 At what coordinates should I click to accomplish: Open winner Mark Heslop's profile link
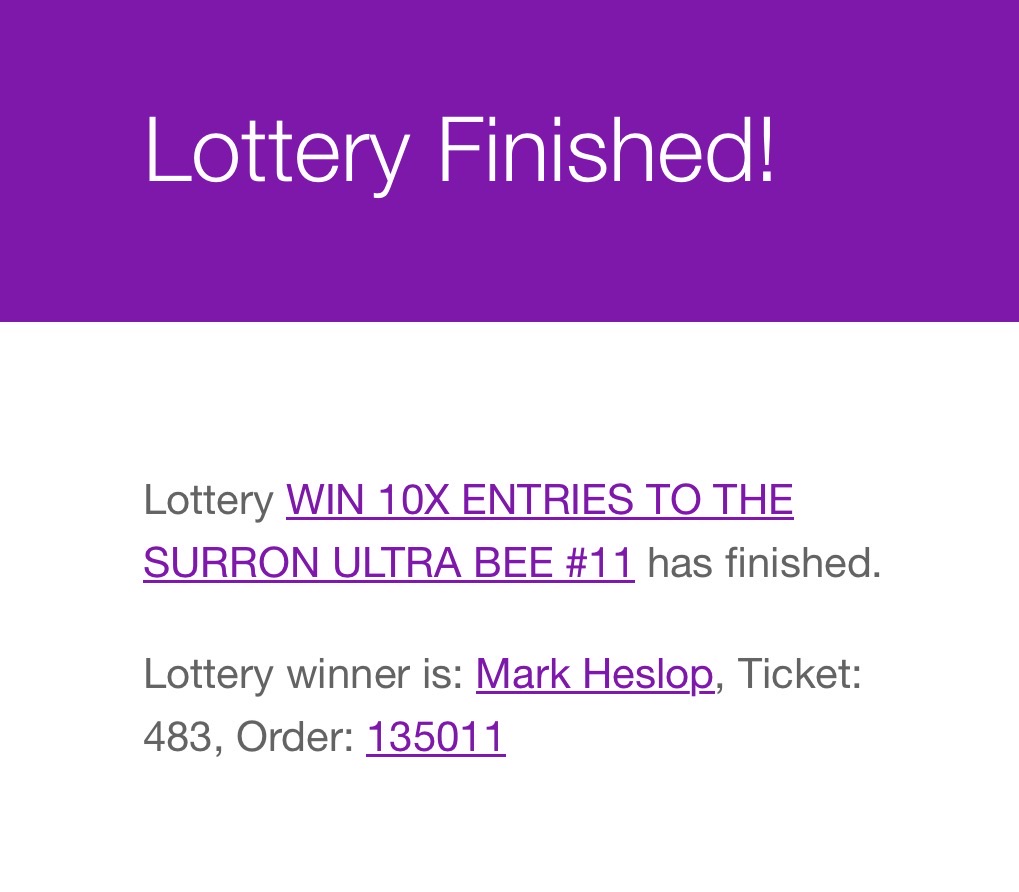(595, 674)
